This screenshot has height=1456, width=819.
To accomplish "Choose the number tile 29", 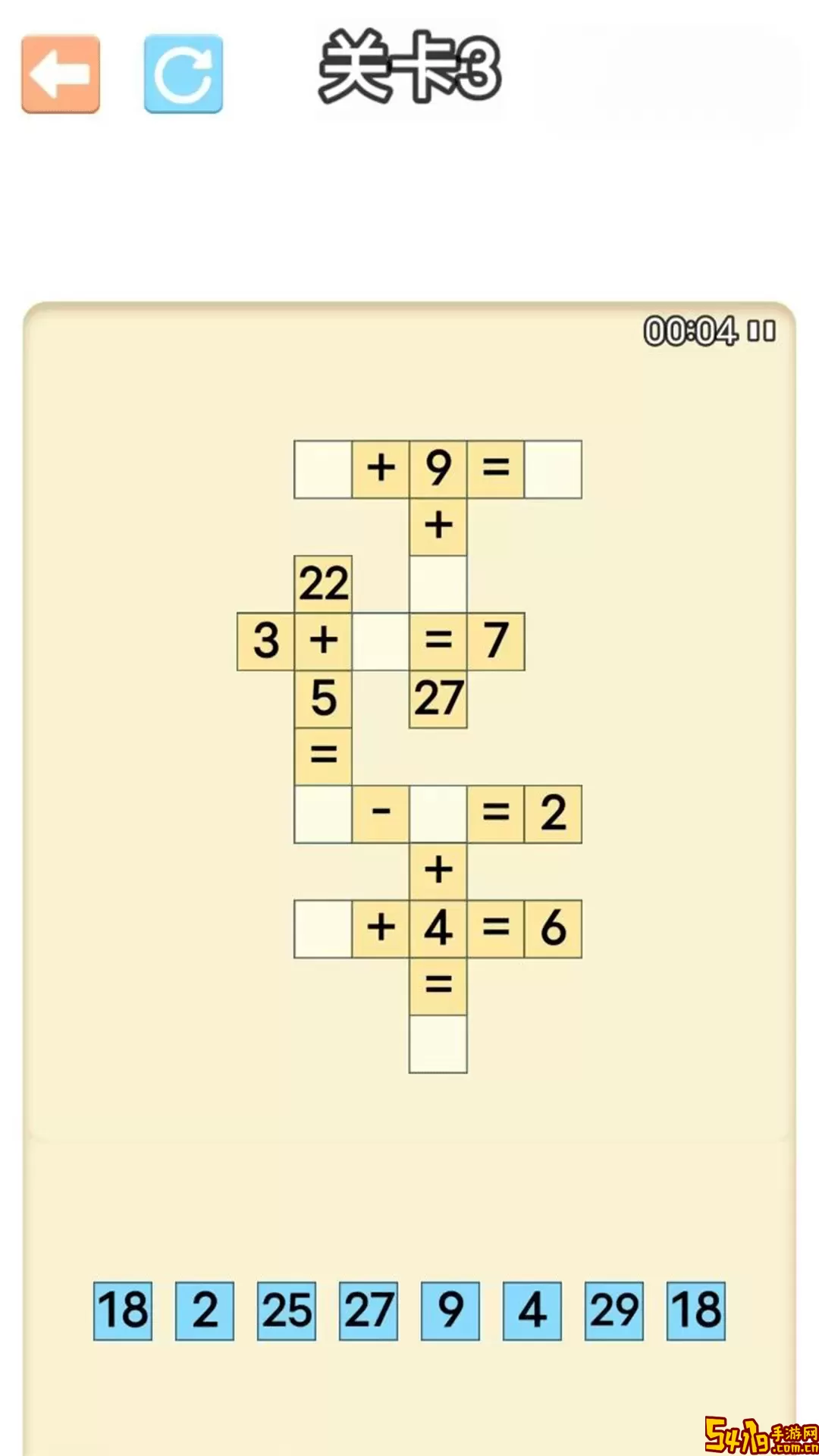I will point(614,1311).
